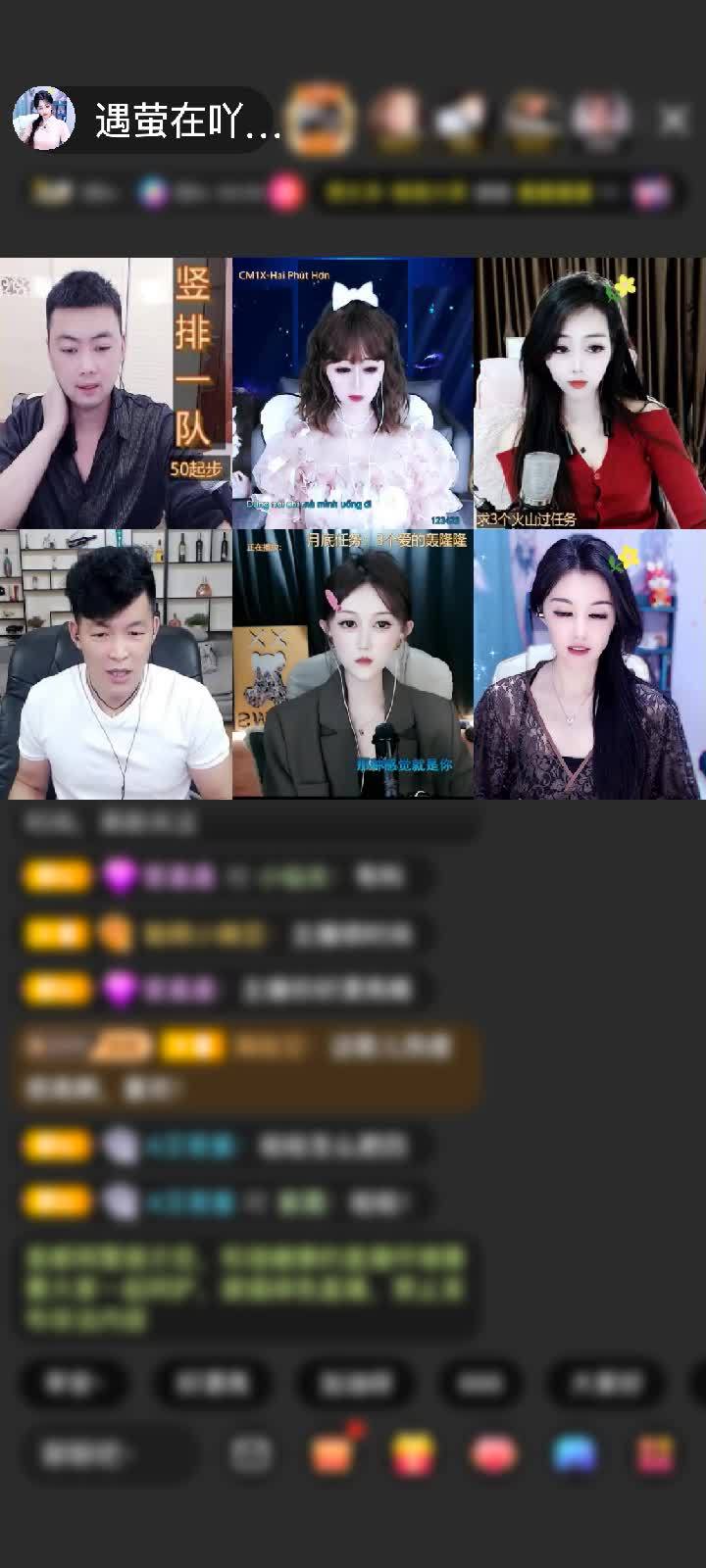Select the woman in black lace tile
Image resolution: width=706 pixels, height=1568 pixels.
click(x=589, y=664)
